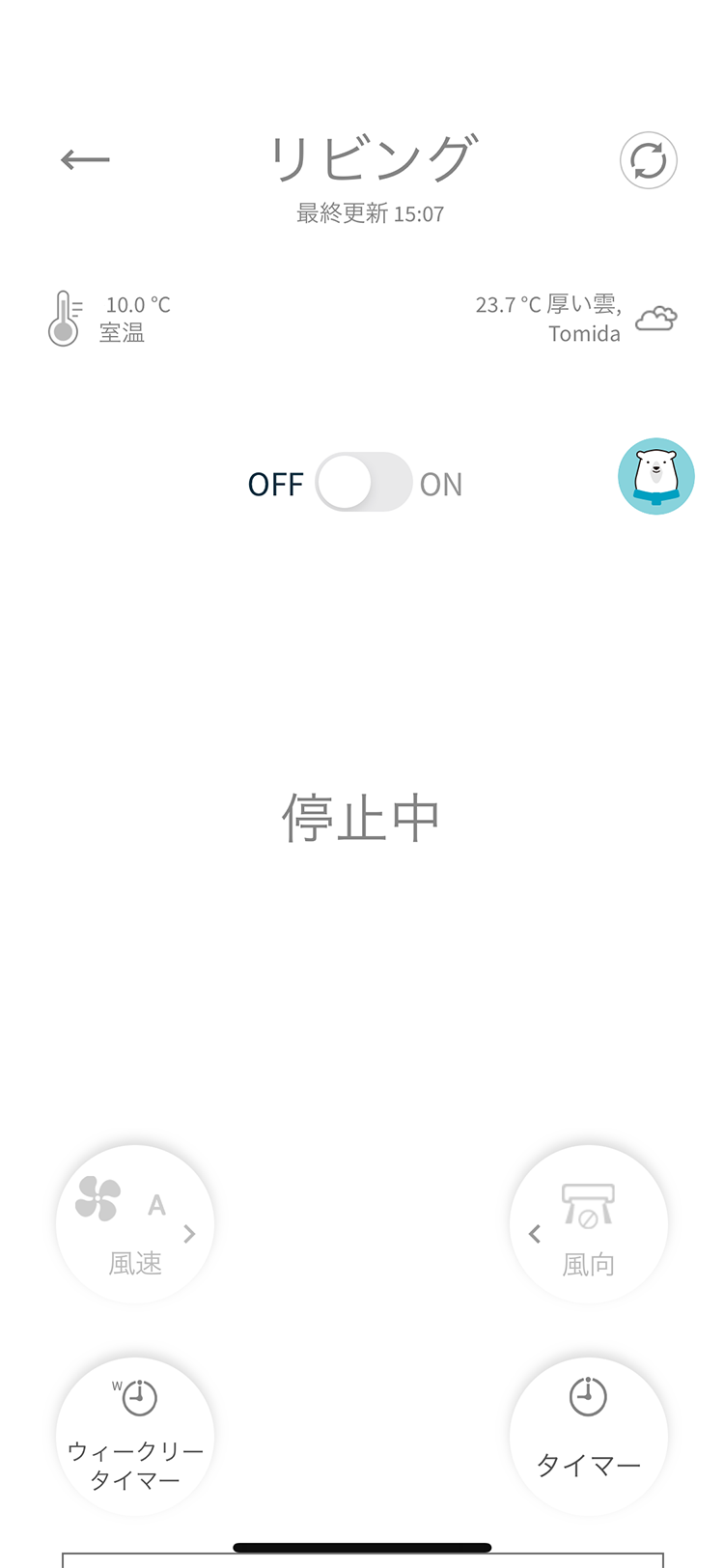
Task: Refresh the リビング status
Action: pyautogui.click(x=648, y=160)
